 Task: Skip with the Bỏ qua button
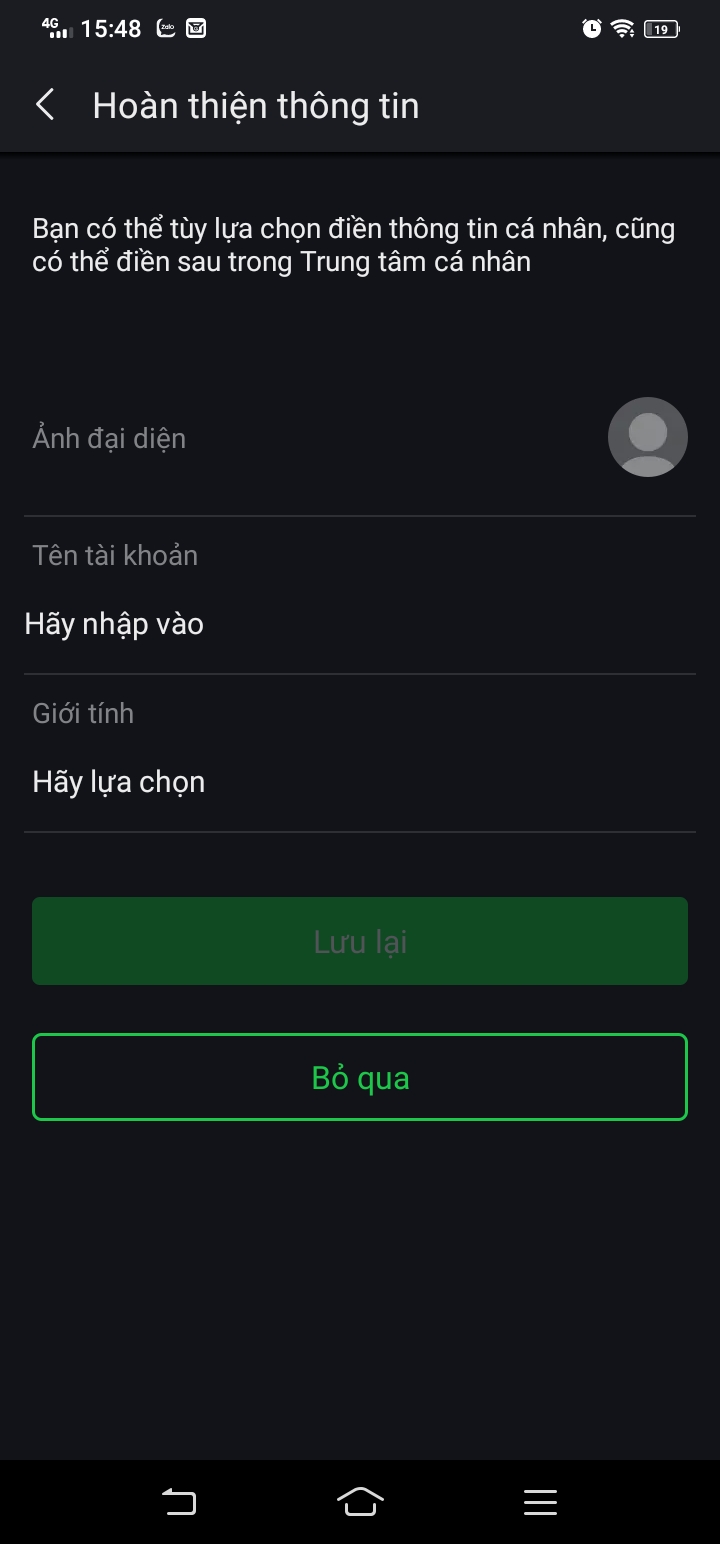pos(360,1077)
